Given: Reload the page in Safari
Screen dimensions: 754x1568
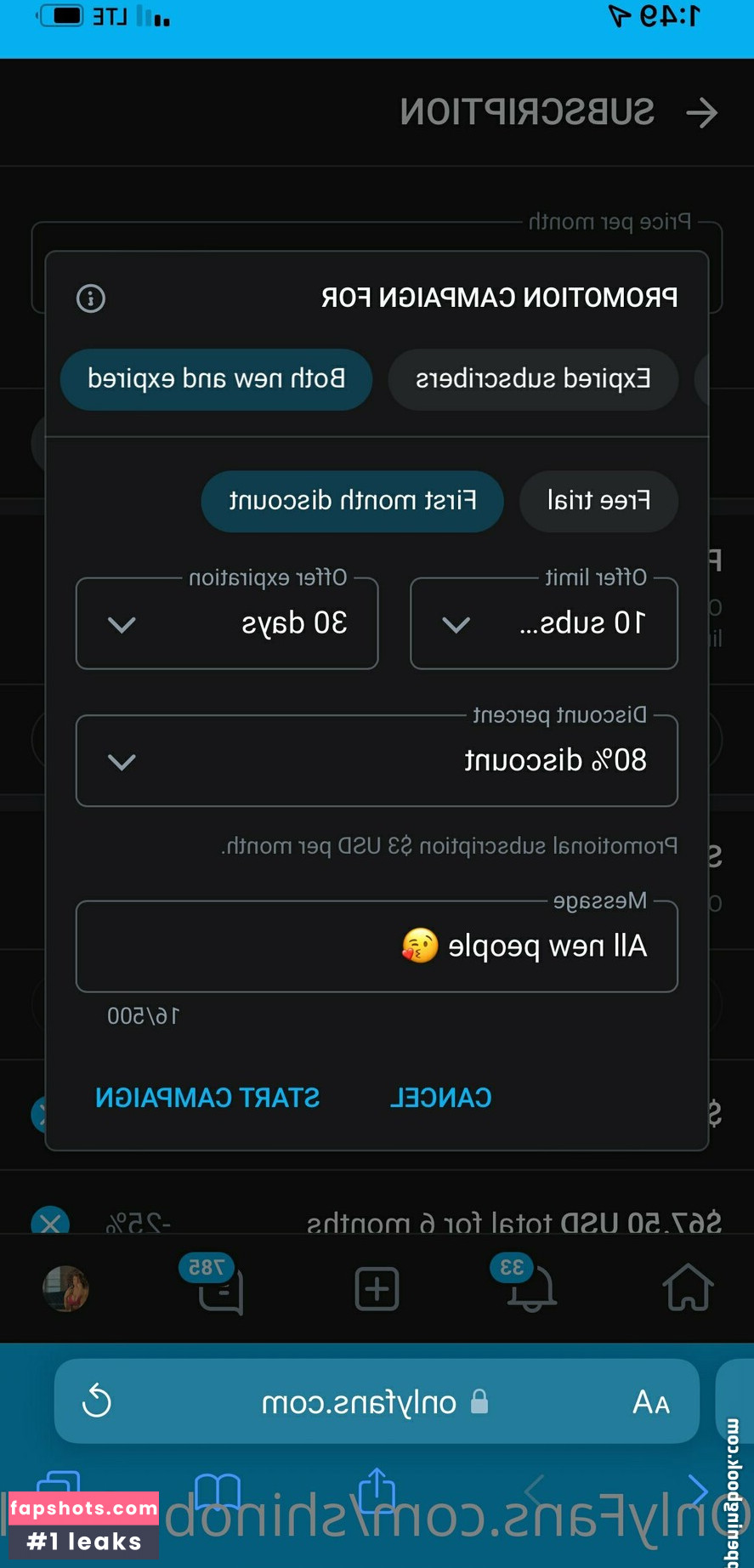Looking at the screenshot, I should click(97, 1401).
